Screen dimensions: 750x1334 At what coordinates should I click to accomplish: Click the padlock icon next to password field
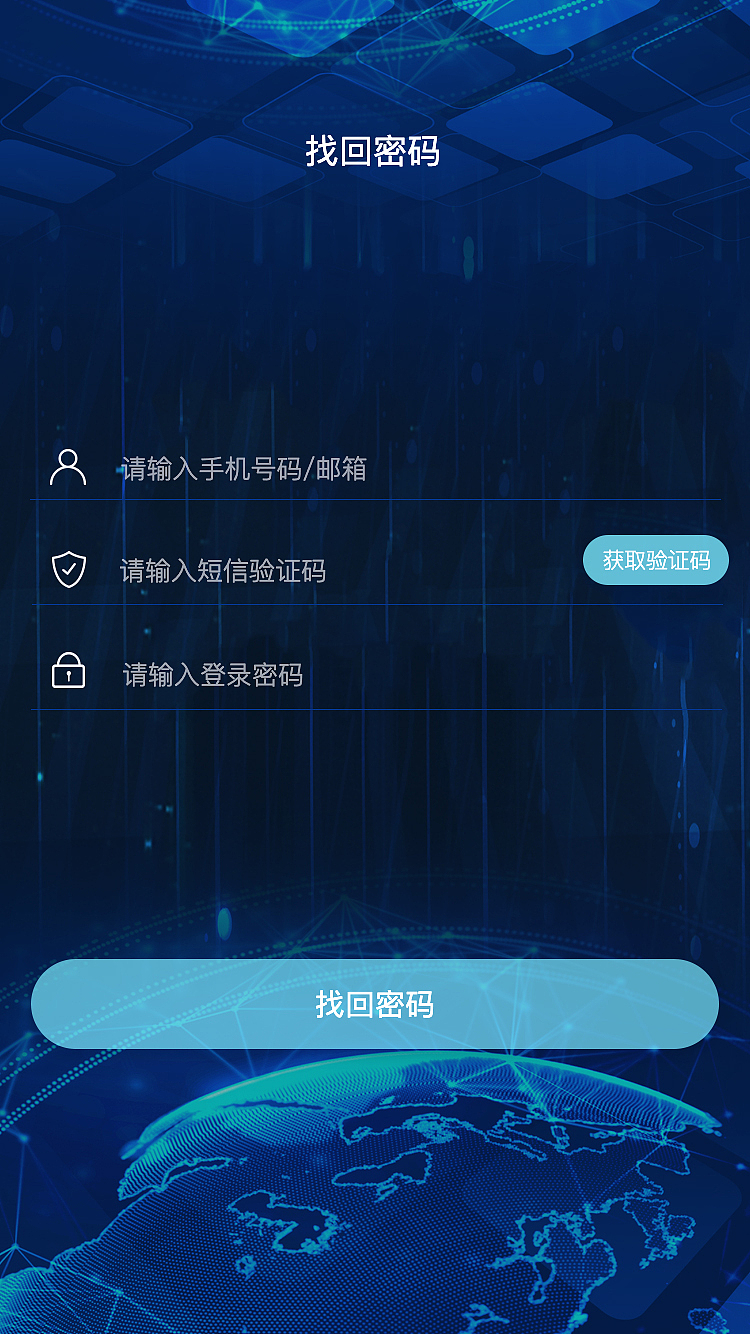(x=68, y=672)
